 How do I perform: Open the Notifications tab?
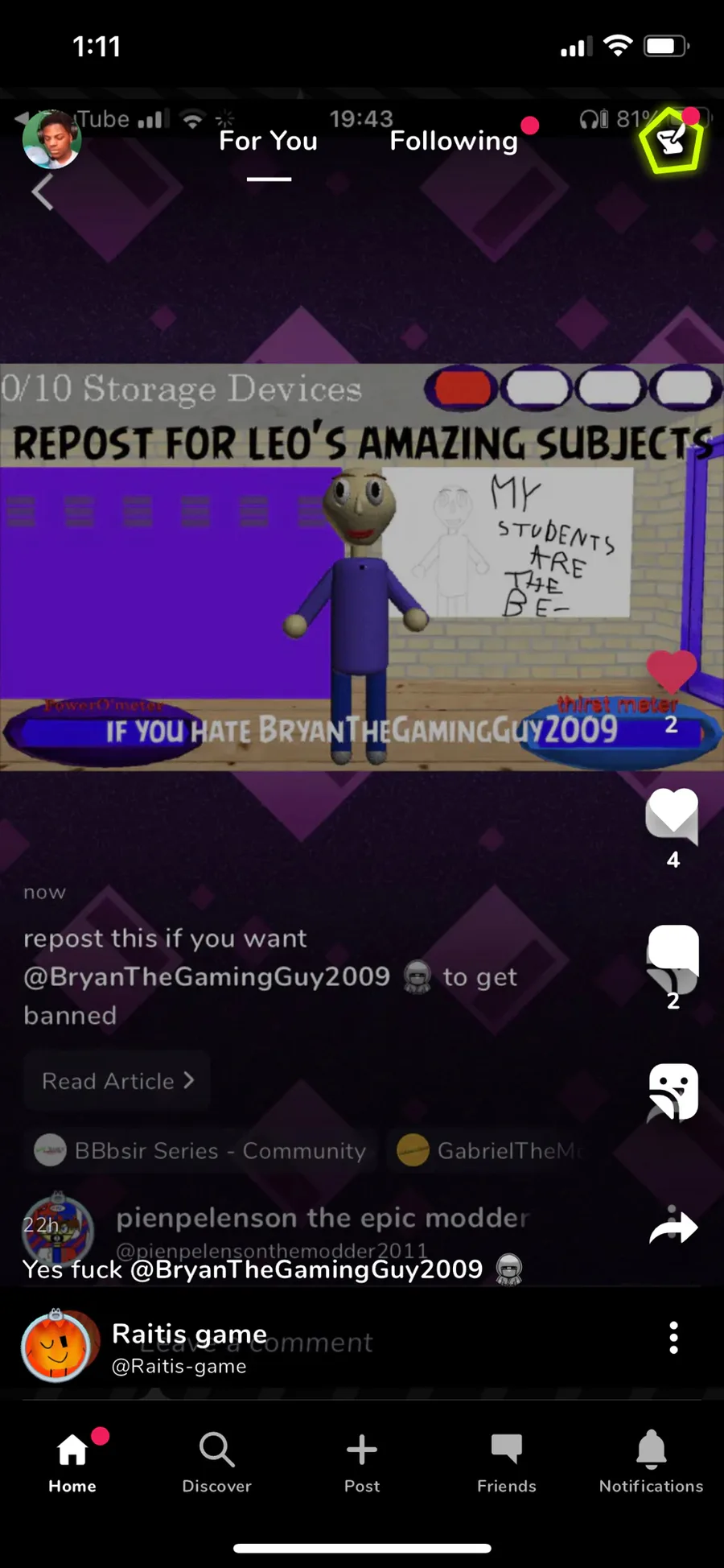(x=651, y=1462)
